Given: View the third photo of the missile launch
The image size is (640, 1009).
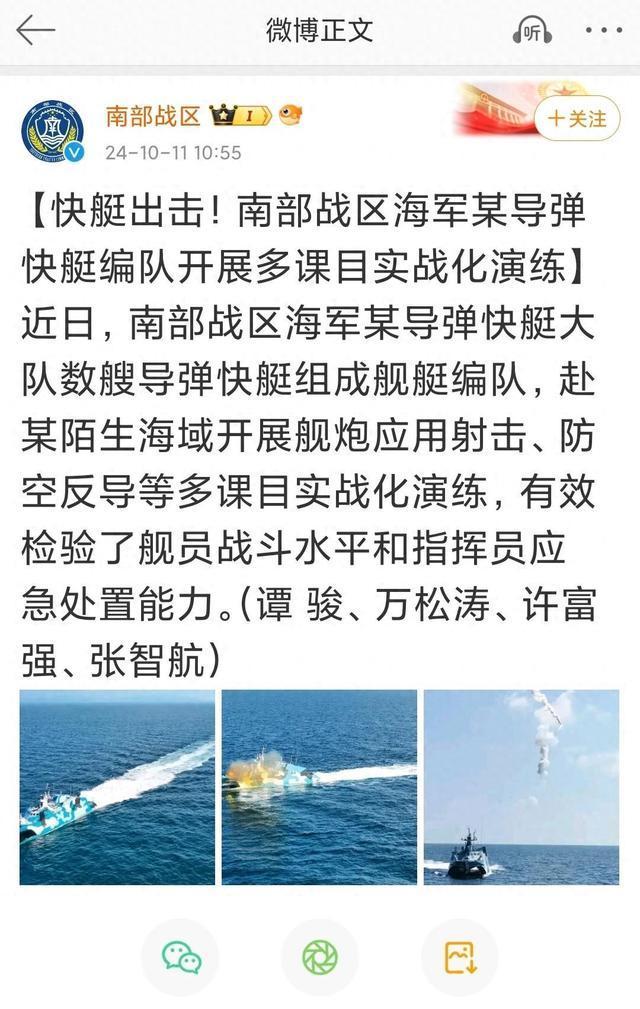Looking at the screenshot, I should tap(521, 787).
